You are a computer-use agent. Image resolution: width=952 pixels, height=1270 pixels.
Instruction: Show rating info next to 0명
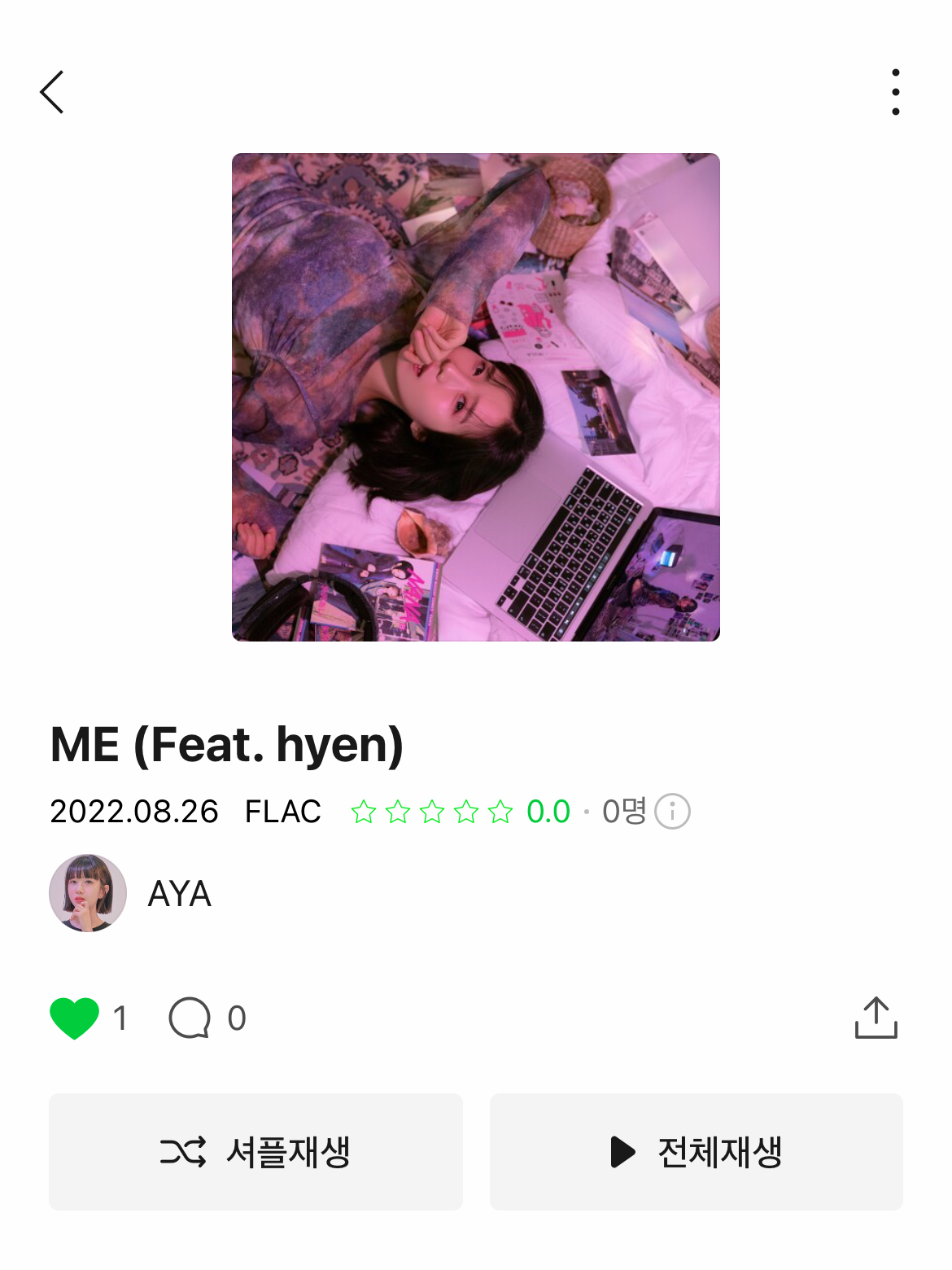click(x=673, y=812)
